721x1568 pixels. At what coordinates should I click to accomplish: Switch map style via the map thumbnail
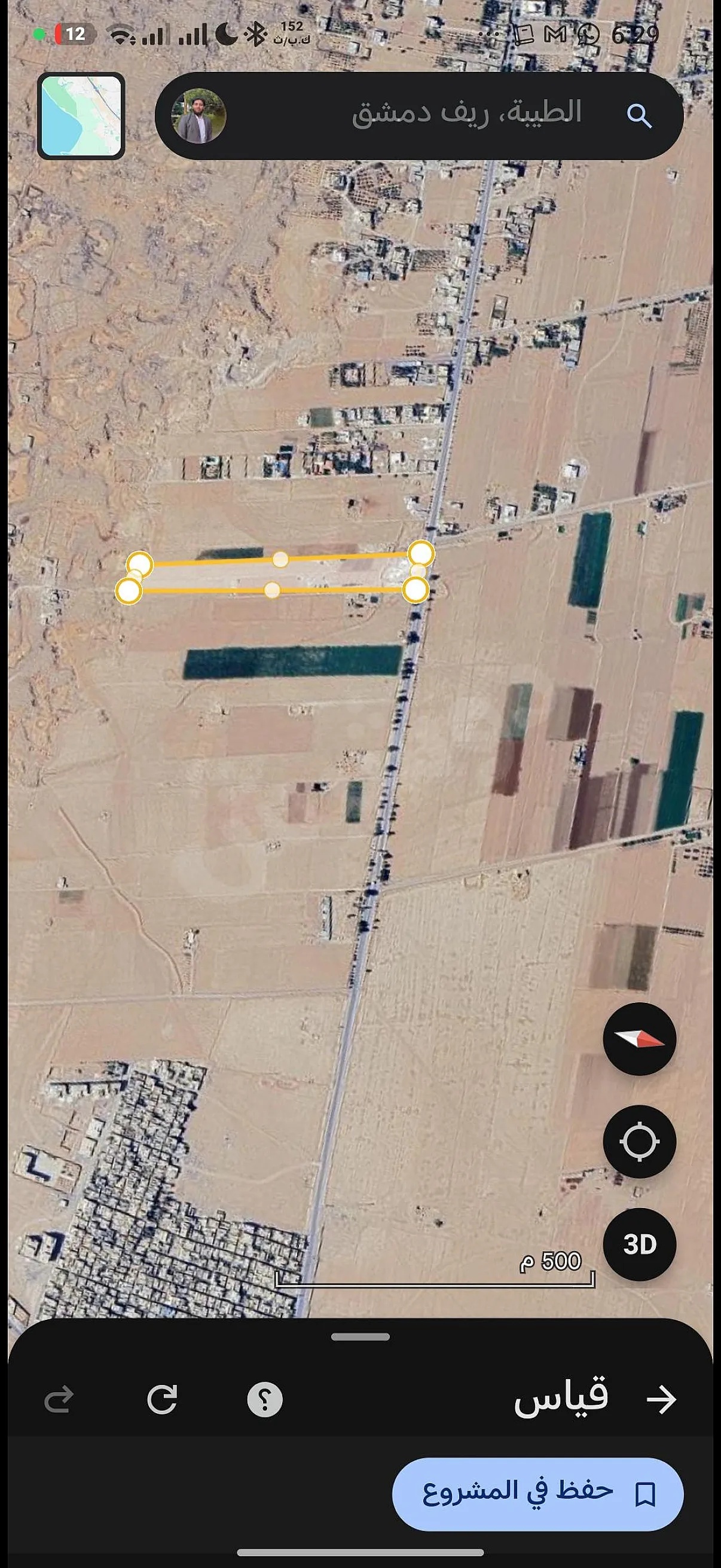(81, 115)
